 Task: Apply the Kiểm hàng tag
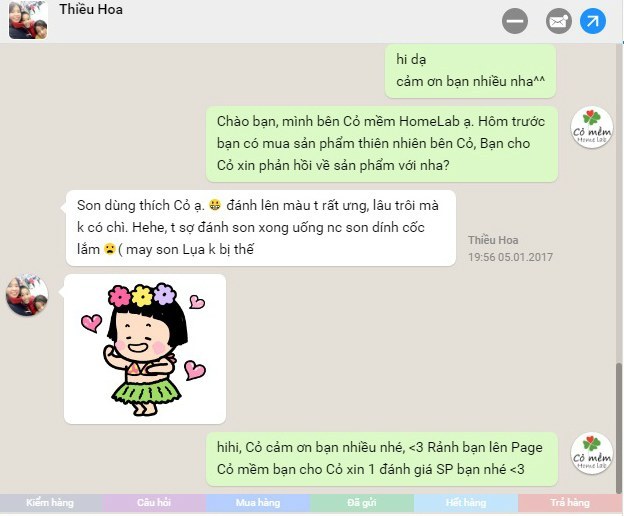coord(51,503)
